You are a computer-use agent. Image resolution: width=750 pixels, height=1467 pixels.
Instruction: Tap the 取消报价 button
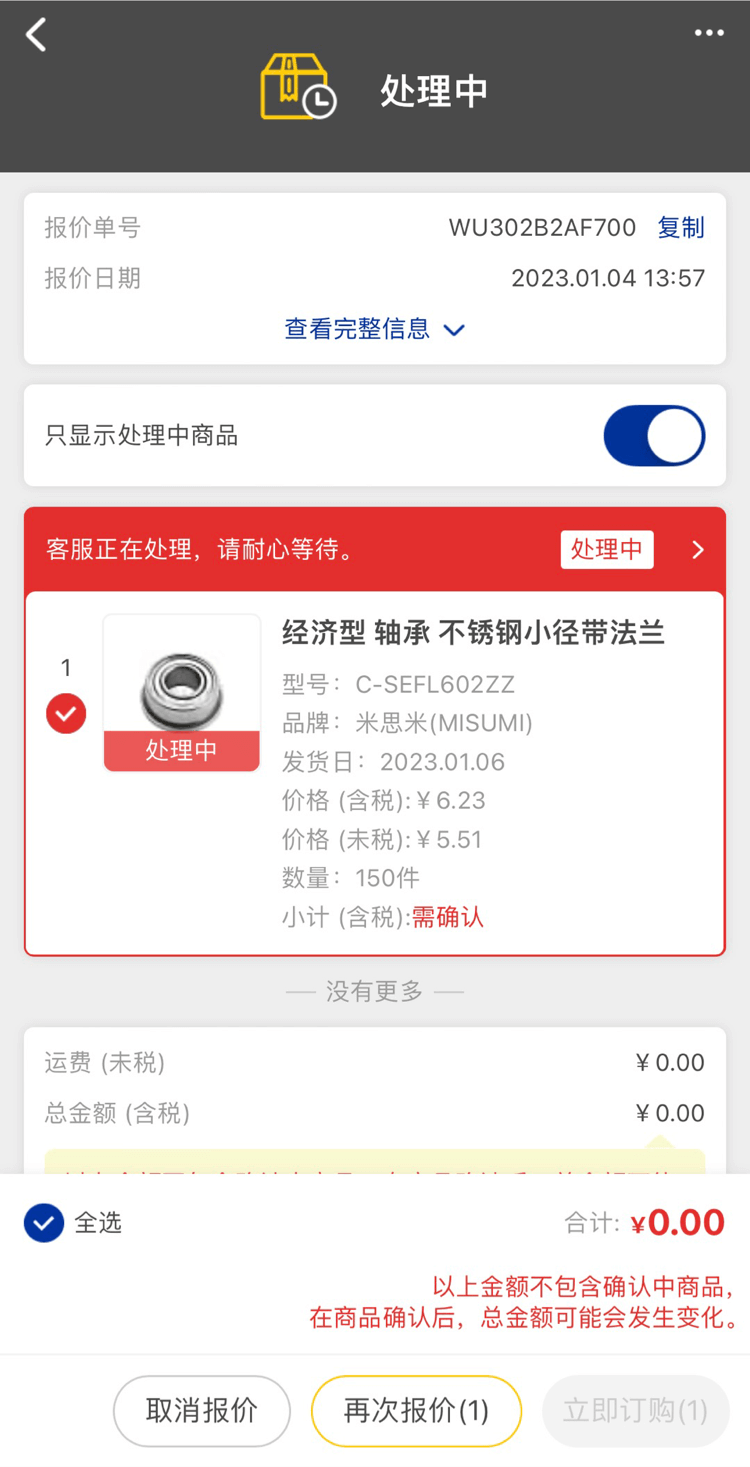click(202, 1411)
